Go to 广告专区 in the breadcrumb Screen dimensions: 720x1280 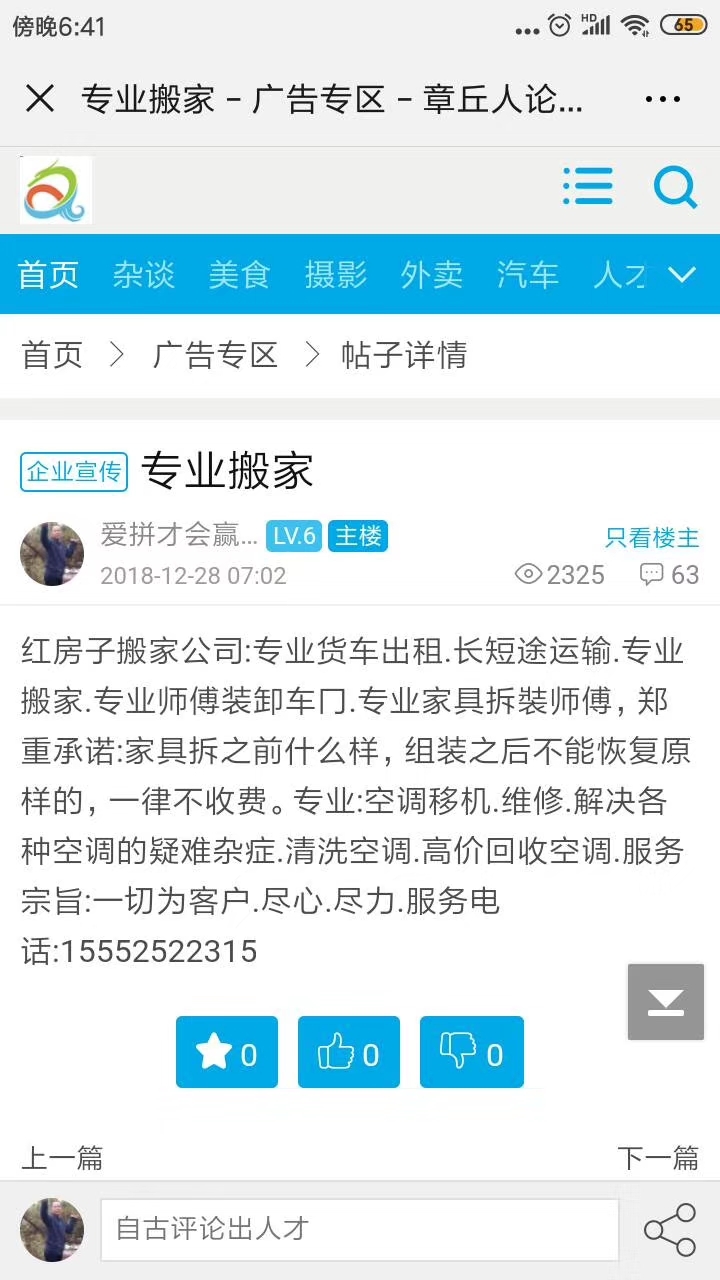(x=215, y=355)
